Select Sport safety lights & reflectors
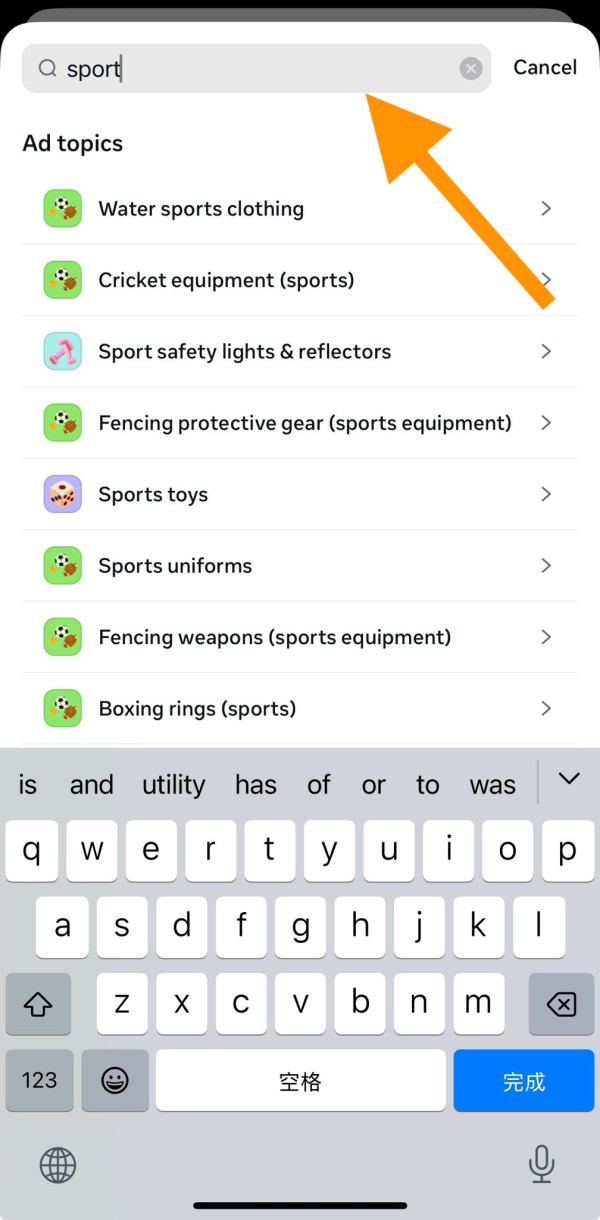This screenshot has height=1220, width=600. tap(300, 352)
